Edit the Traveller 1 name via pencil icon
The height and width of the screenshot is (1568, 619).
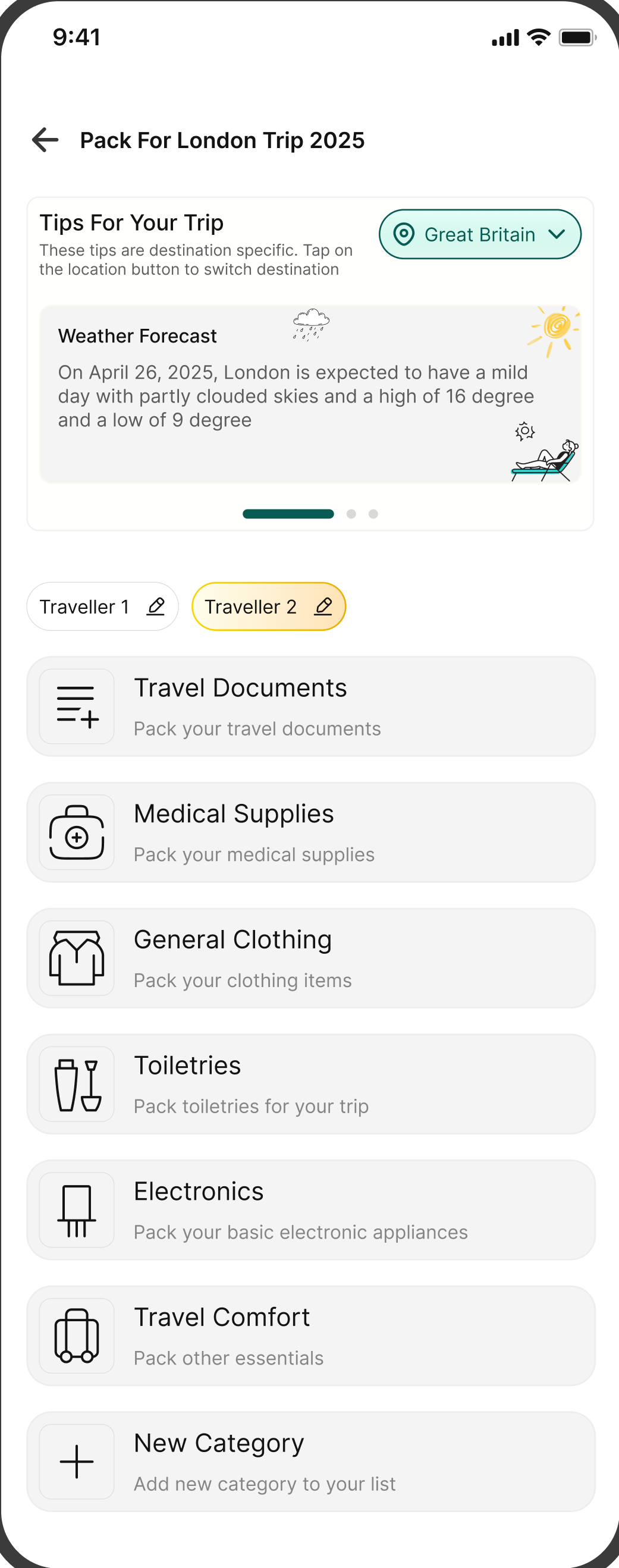click(x=156, y=607)
